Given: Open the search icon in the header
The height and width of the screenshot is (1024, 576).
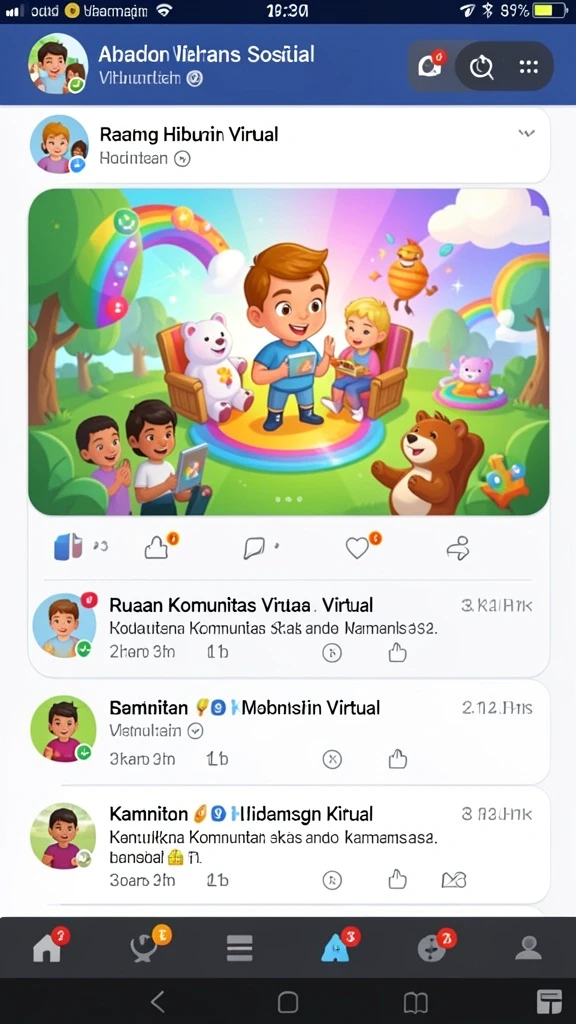Looking at the screenshot, I should pyautogui.click(x=481, y=66).
